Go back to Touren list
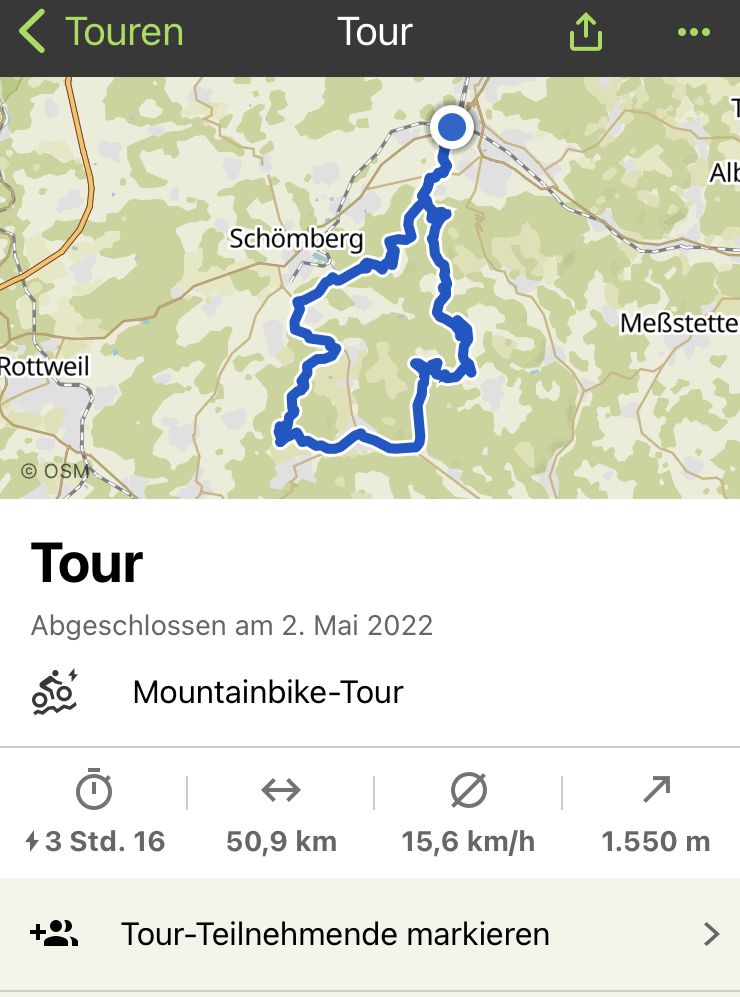The image size is (740, 997). (x=100, y=33)
